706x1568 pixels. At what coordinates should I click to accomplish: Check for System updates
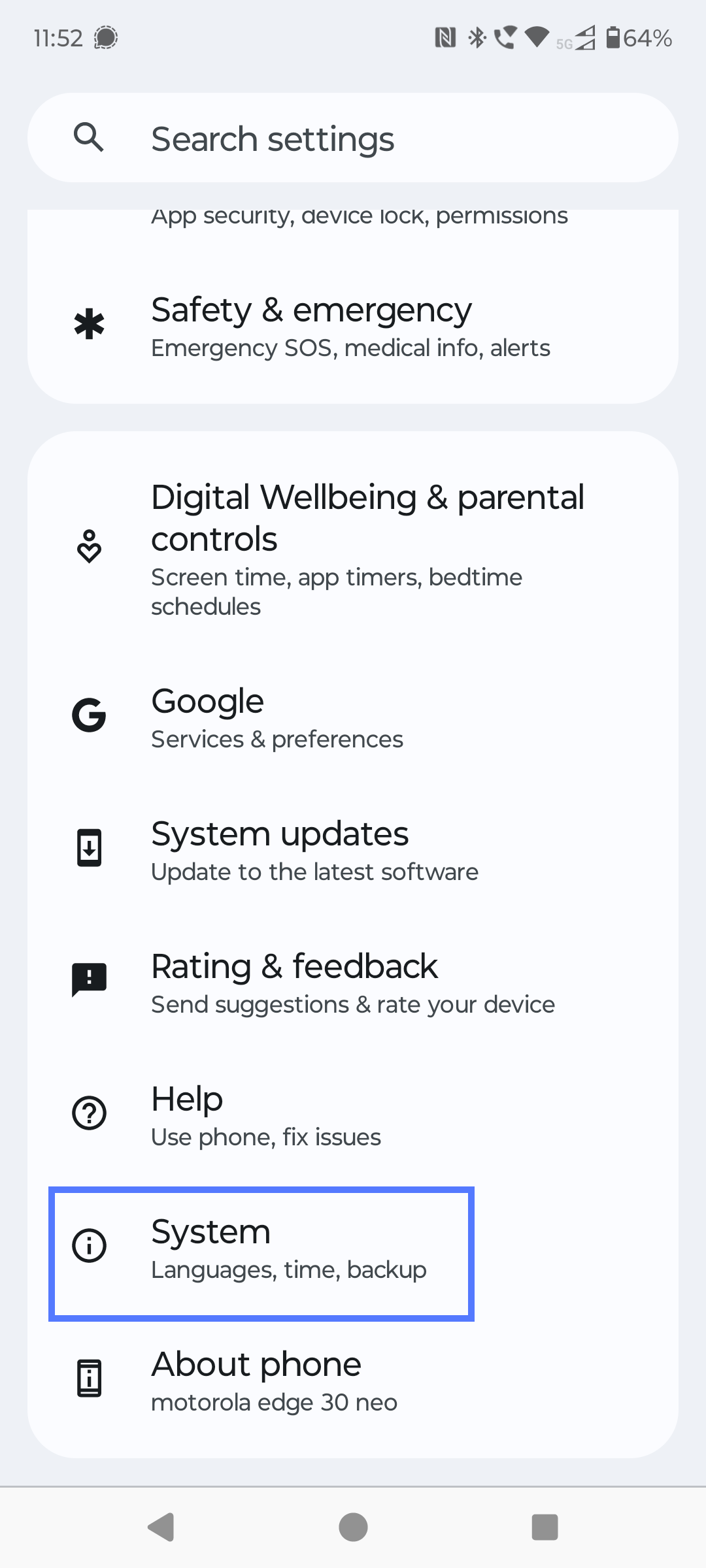coord(353,850)
